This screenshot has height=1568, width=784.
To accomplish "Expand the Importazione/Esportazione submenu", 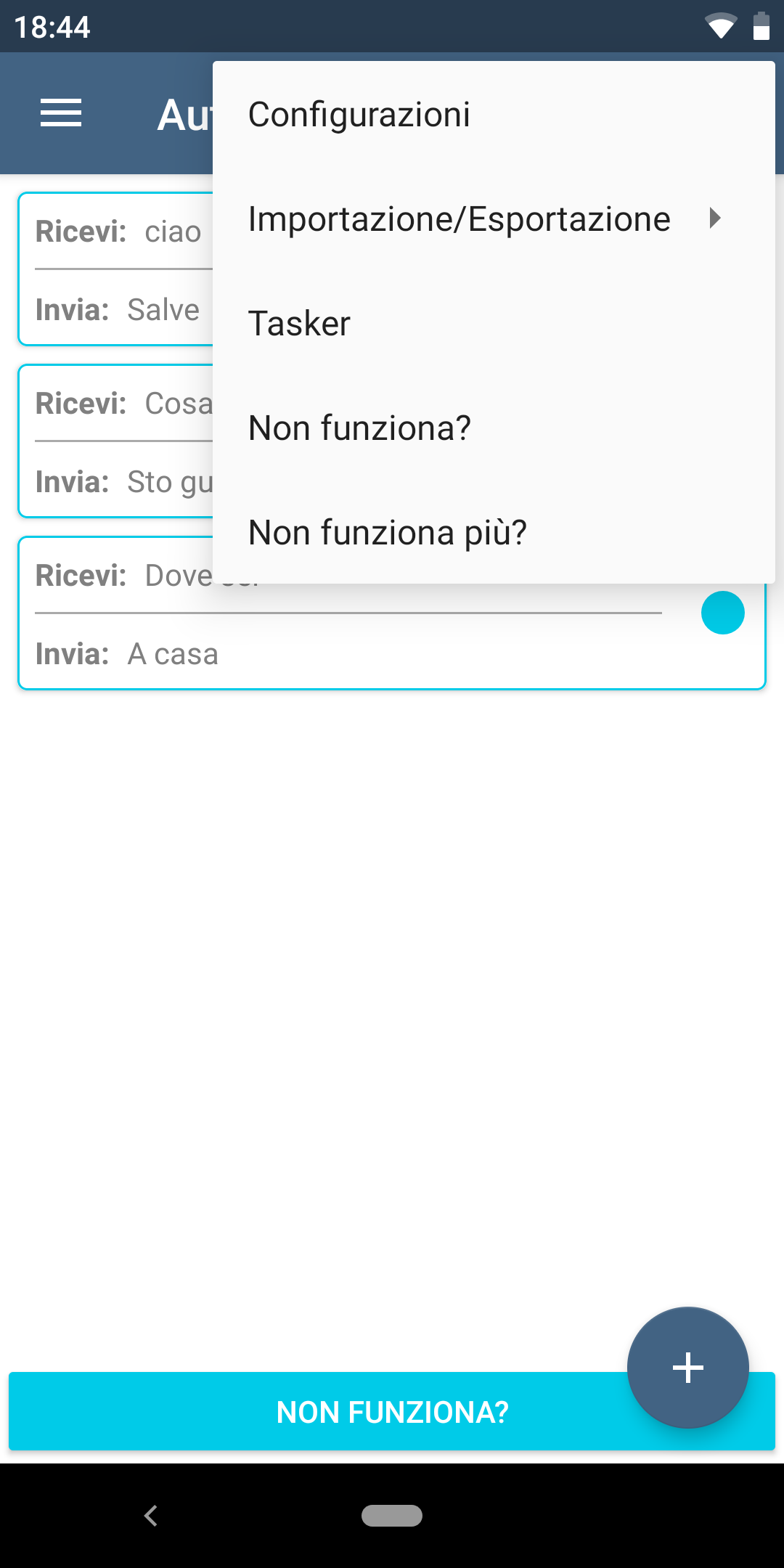I will pos(494,219).
